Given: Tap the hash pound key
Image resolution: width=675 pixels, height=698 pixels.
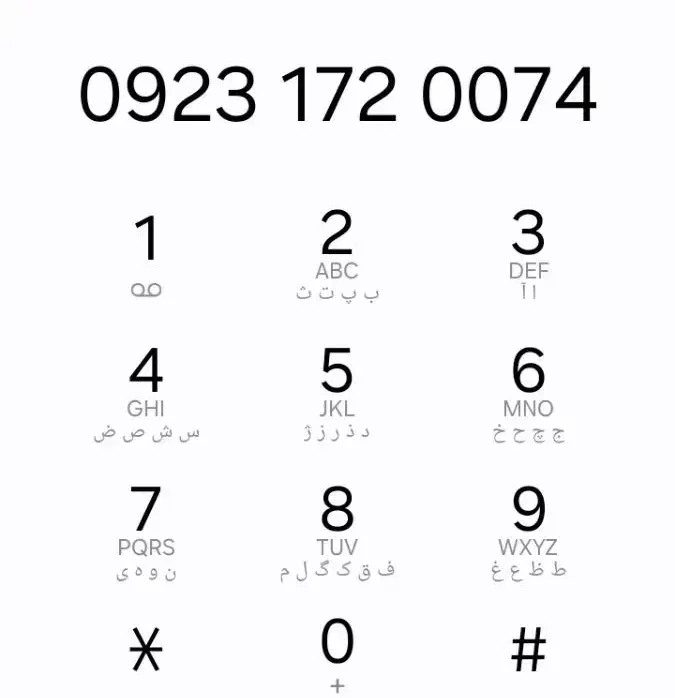Looking at the screenshot, I should [529, 649].
